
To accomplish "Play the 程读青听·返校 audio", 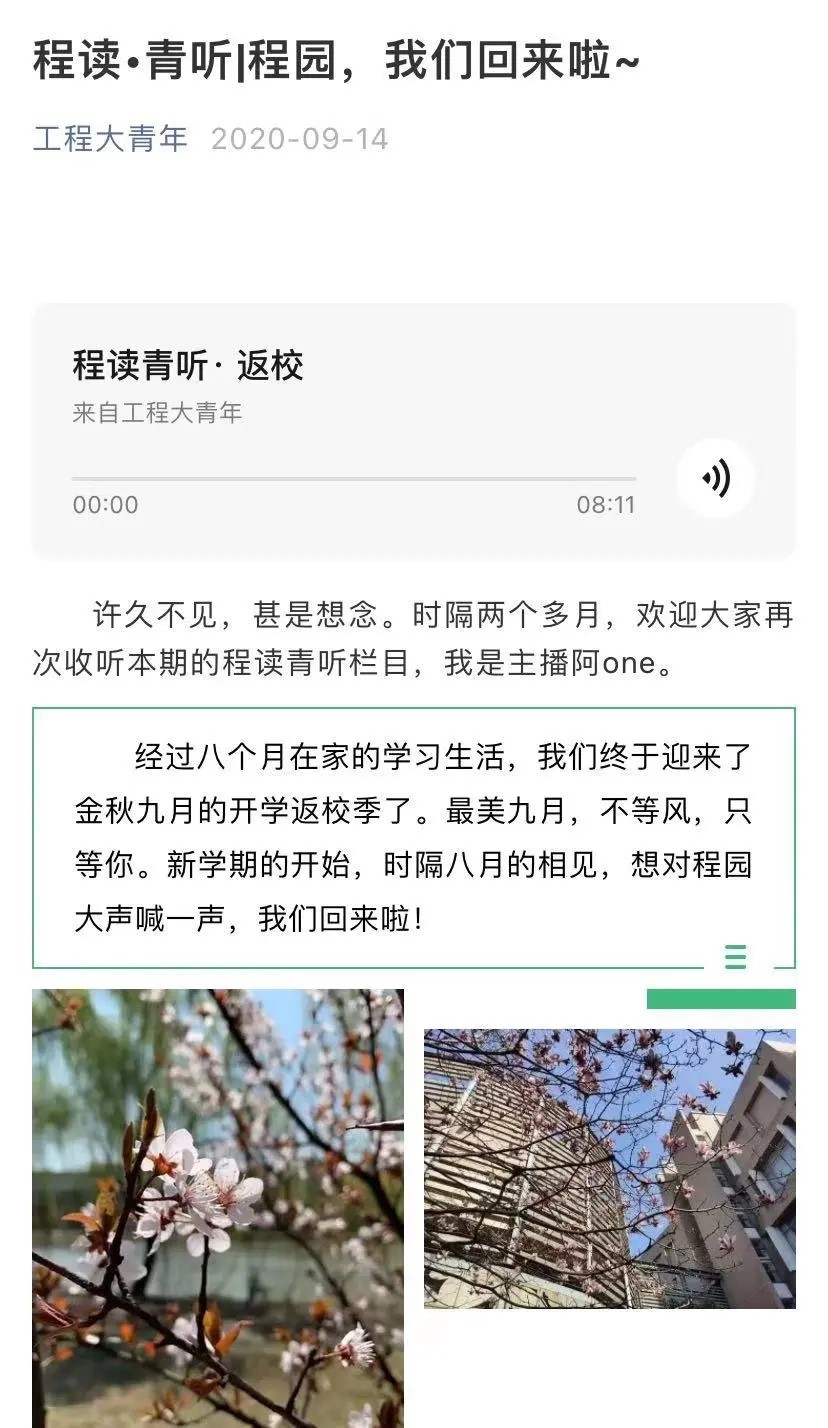I will [715, 478].
